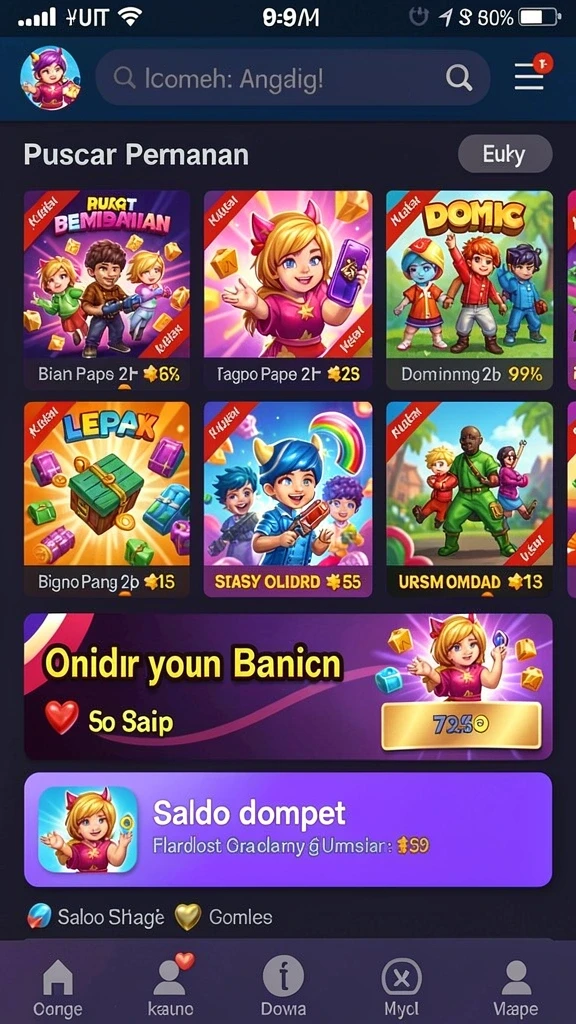The width and height of the screenshot is (576, 1024).
Task: Tap the Euky button
Action: [x=505, y=154]
